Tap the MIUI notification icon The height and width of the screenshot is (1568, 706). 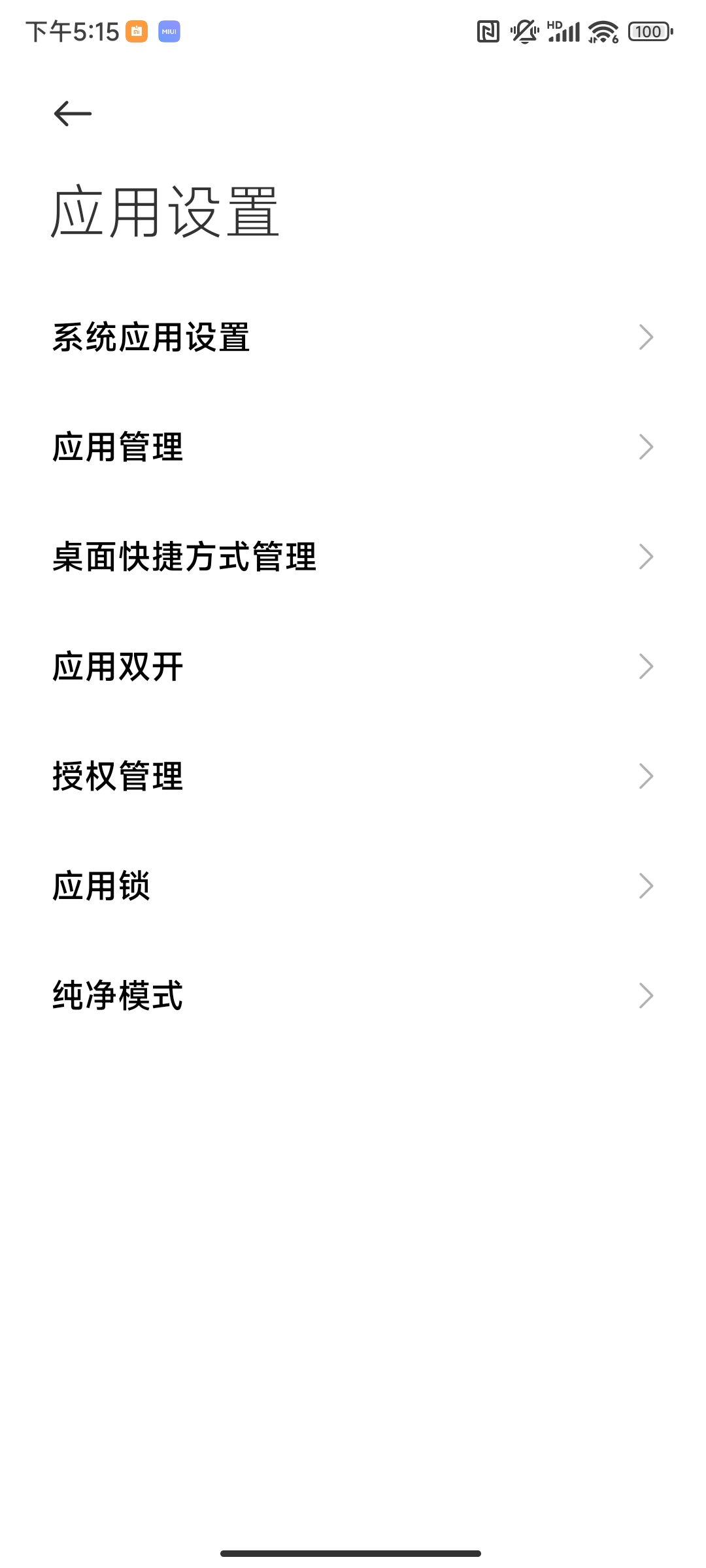169,31
